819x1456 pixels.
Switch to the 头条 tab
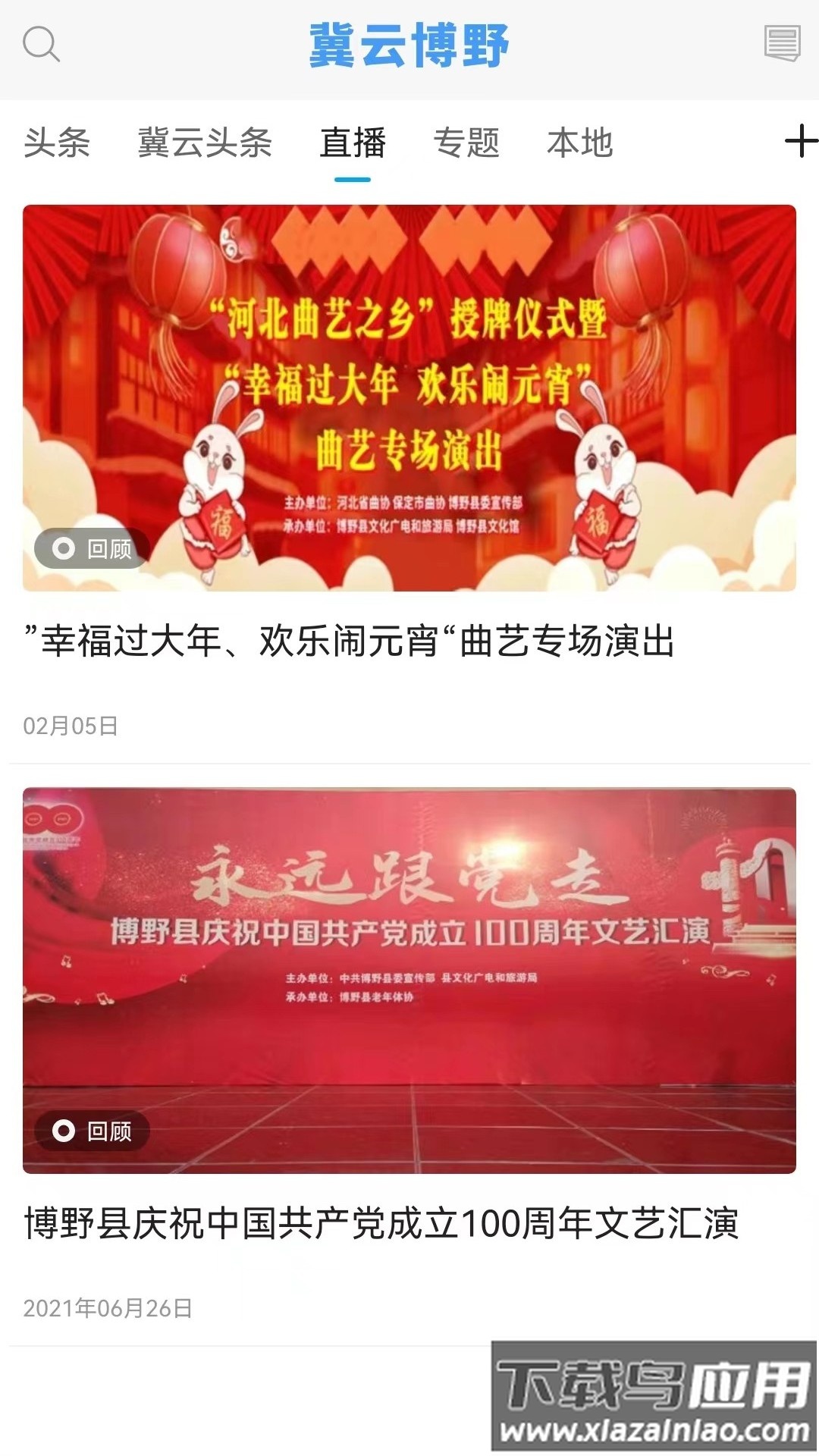point(57,143)
